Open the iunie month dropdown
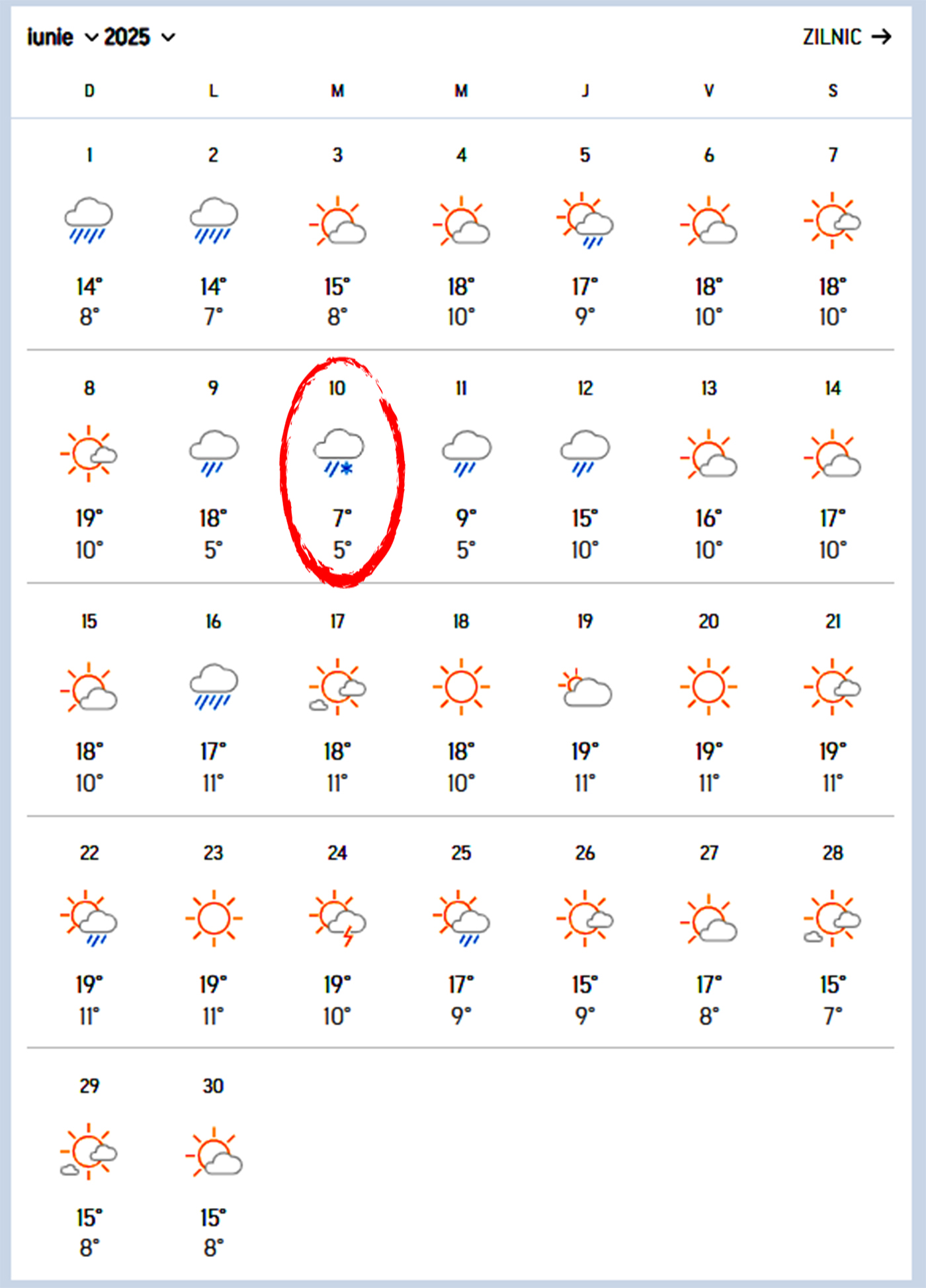The image size is (926, 1288). coord(62,38)
